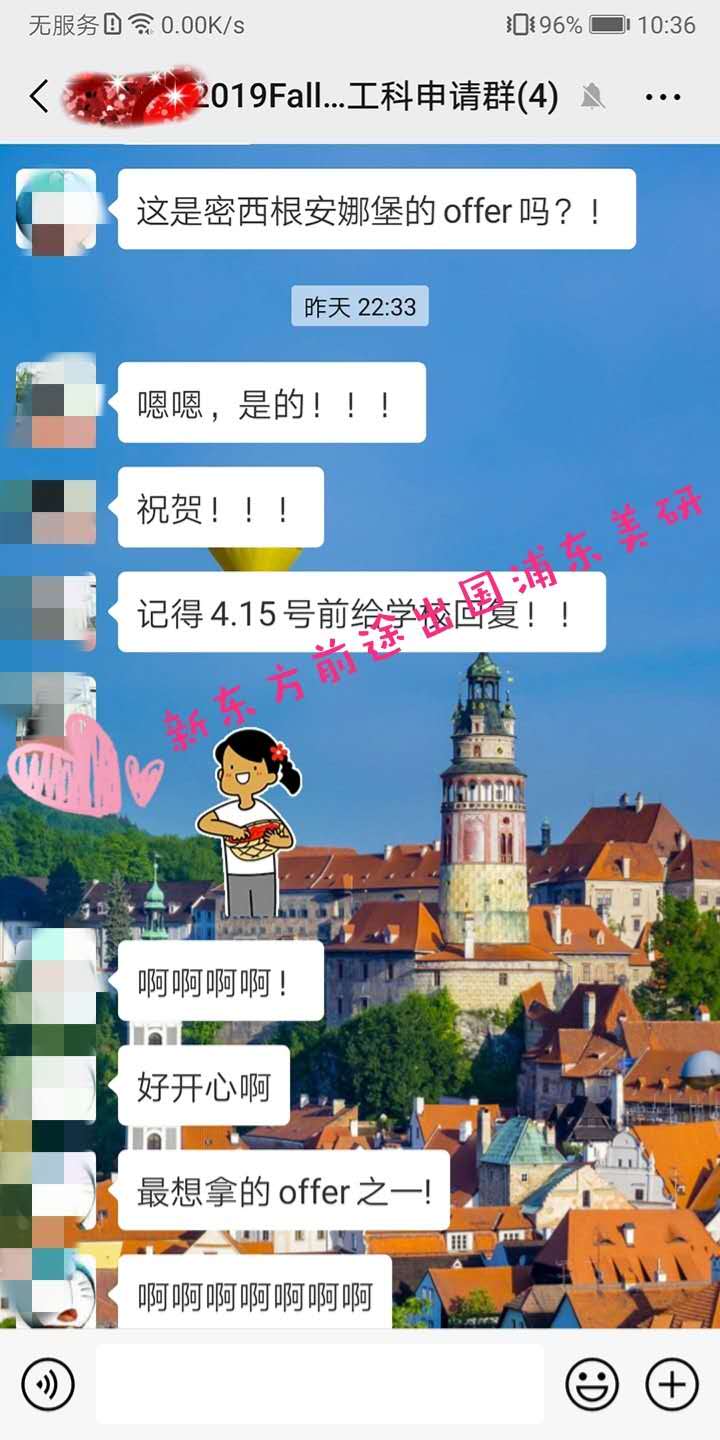Open avatar beside the 祝贺！！！ message
Image resolution: width=720 pixels, height=1440 pixels.
pos(55,510)
